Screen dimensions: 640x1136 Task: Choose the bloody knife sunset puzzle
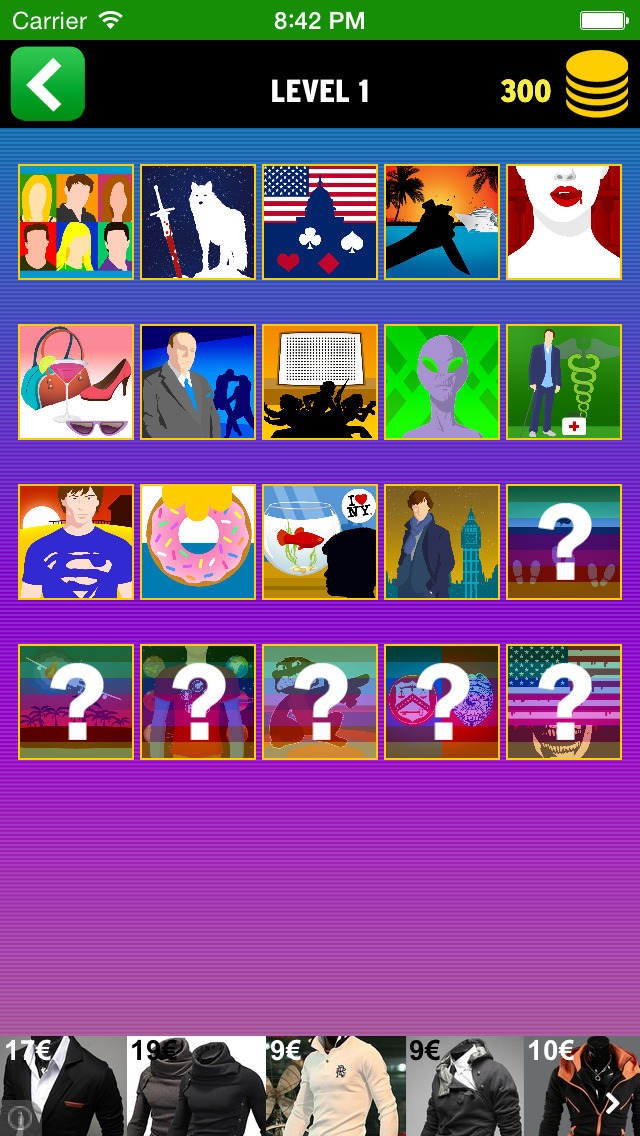[x=442, y=222]
